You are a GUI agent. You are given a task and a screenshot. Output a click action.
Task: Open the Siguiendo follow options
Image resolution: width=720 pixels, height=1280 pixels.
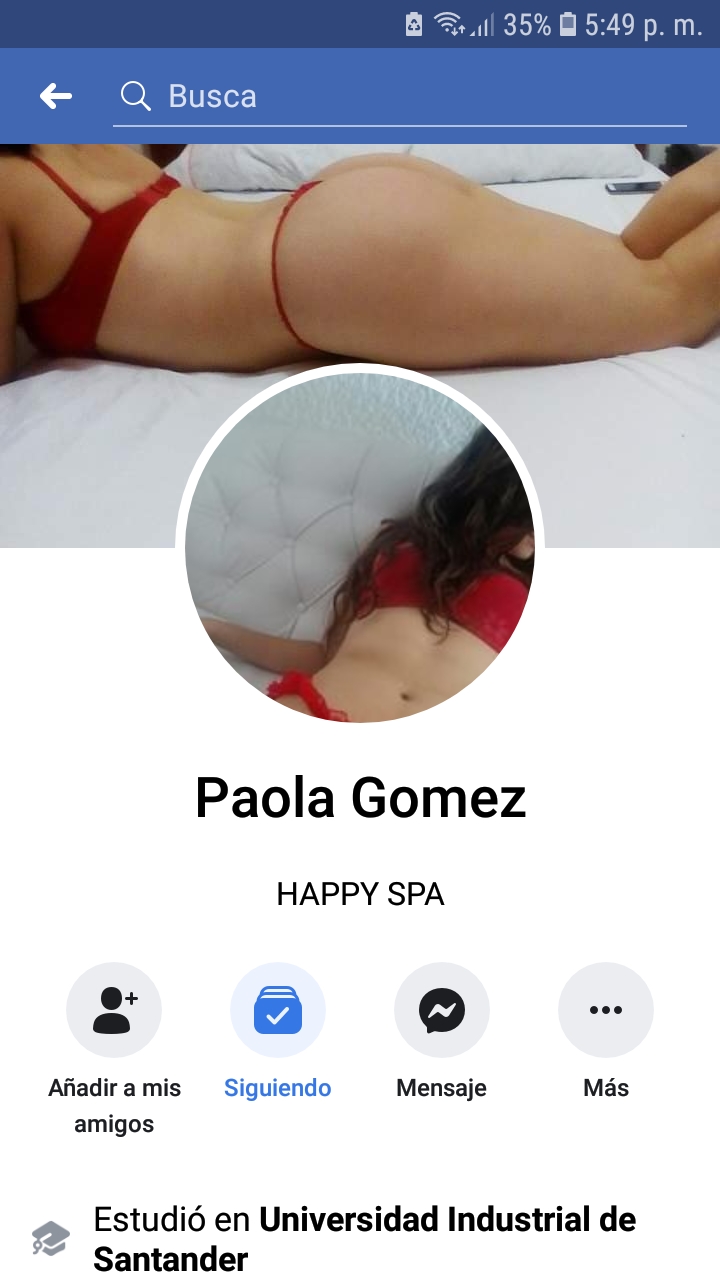pyautogui.click(x=278, y=1010)
